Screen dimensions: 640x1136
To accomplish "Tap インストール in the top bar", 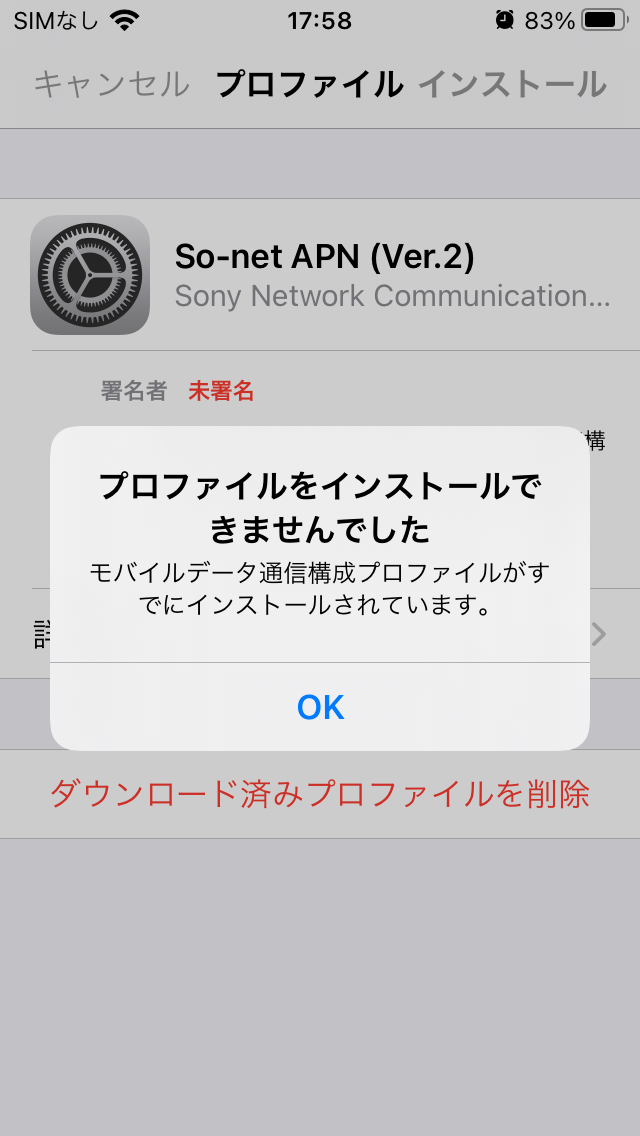I will [511, 84].
